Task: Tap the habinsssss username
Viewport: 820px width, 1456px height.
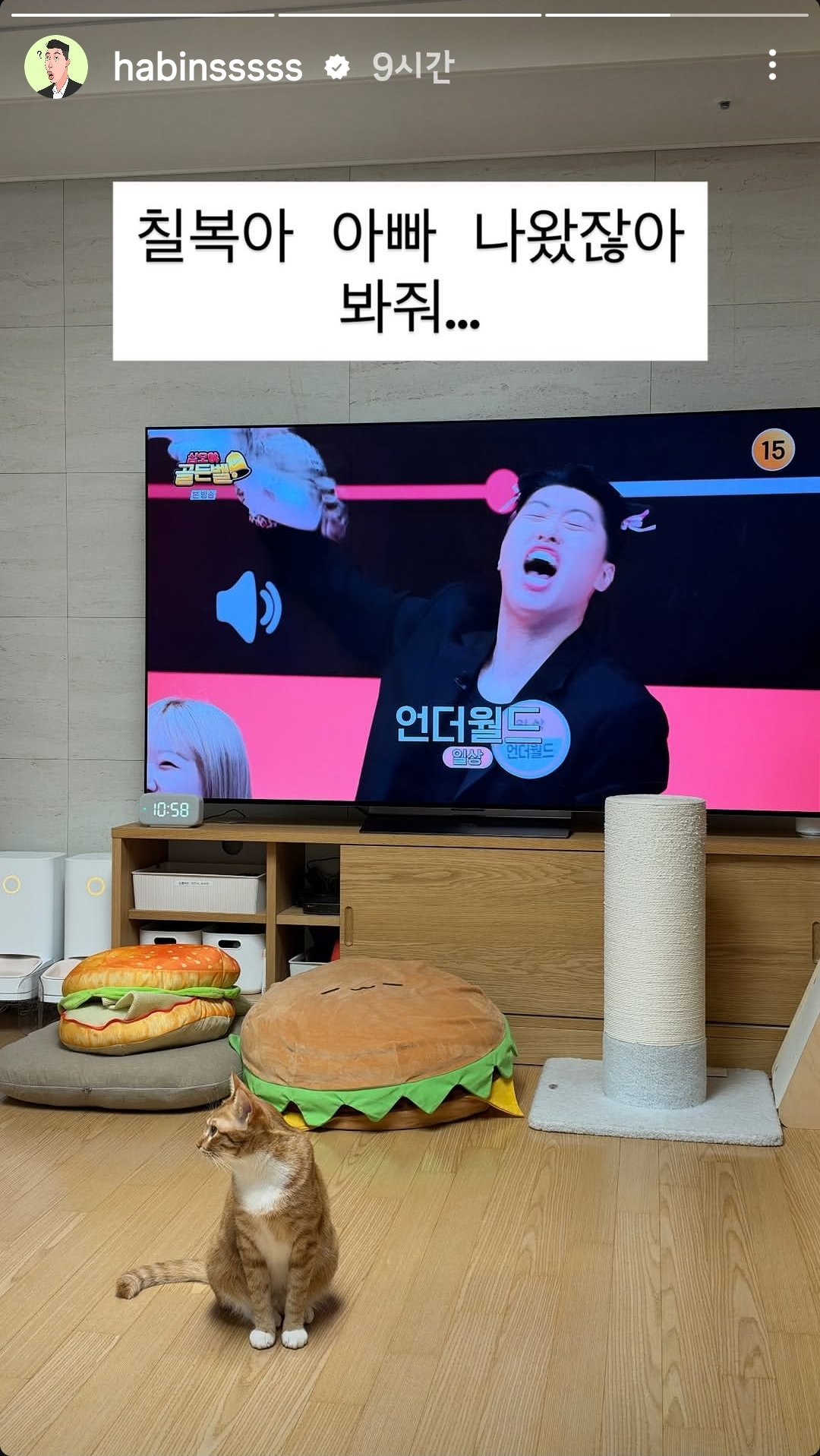Action: click(x=208, y=68)
